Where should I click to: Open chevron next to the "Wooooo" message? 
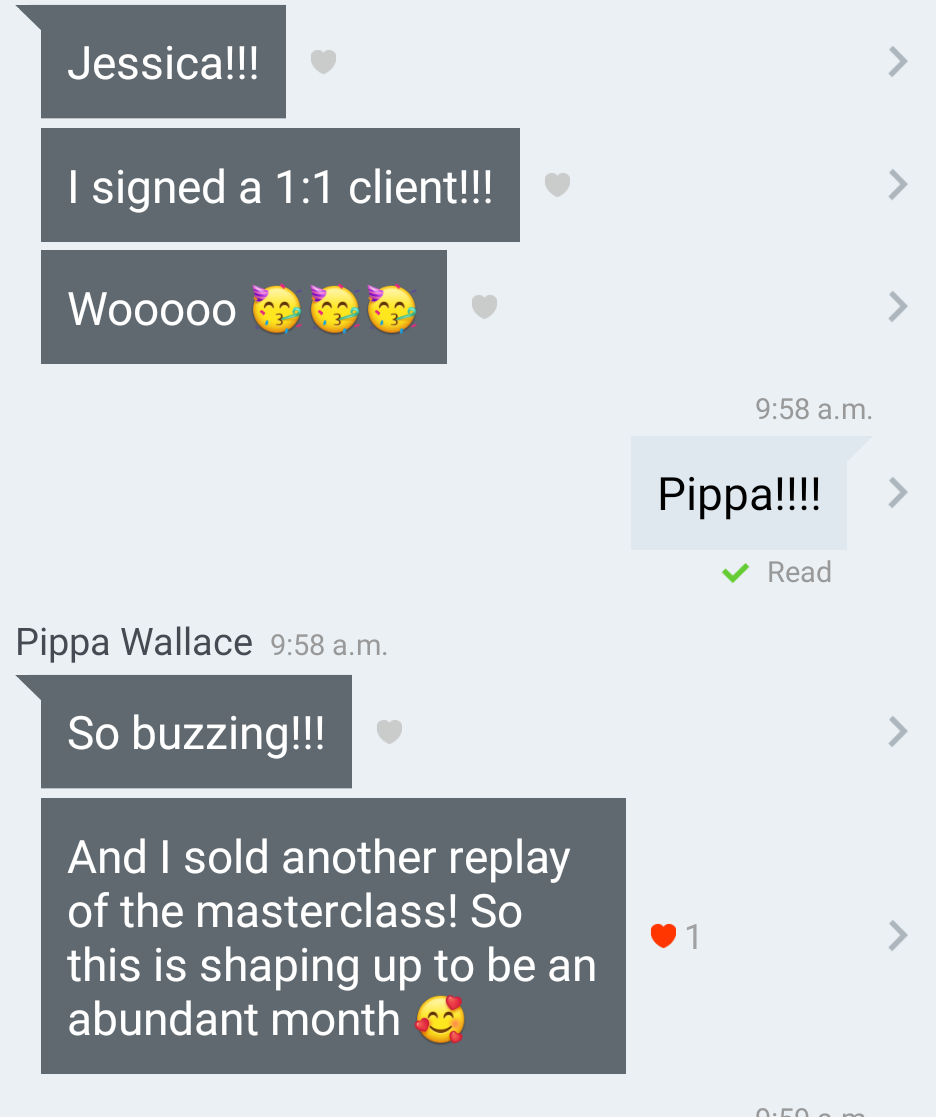(x=897, y=306)
